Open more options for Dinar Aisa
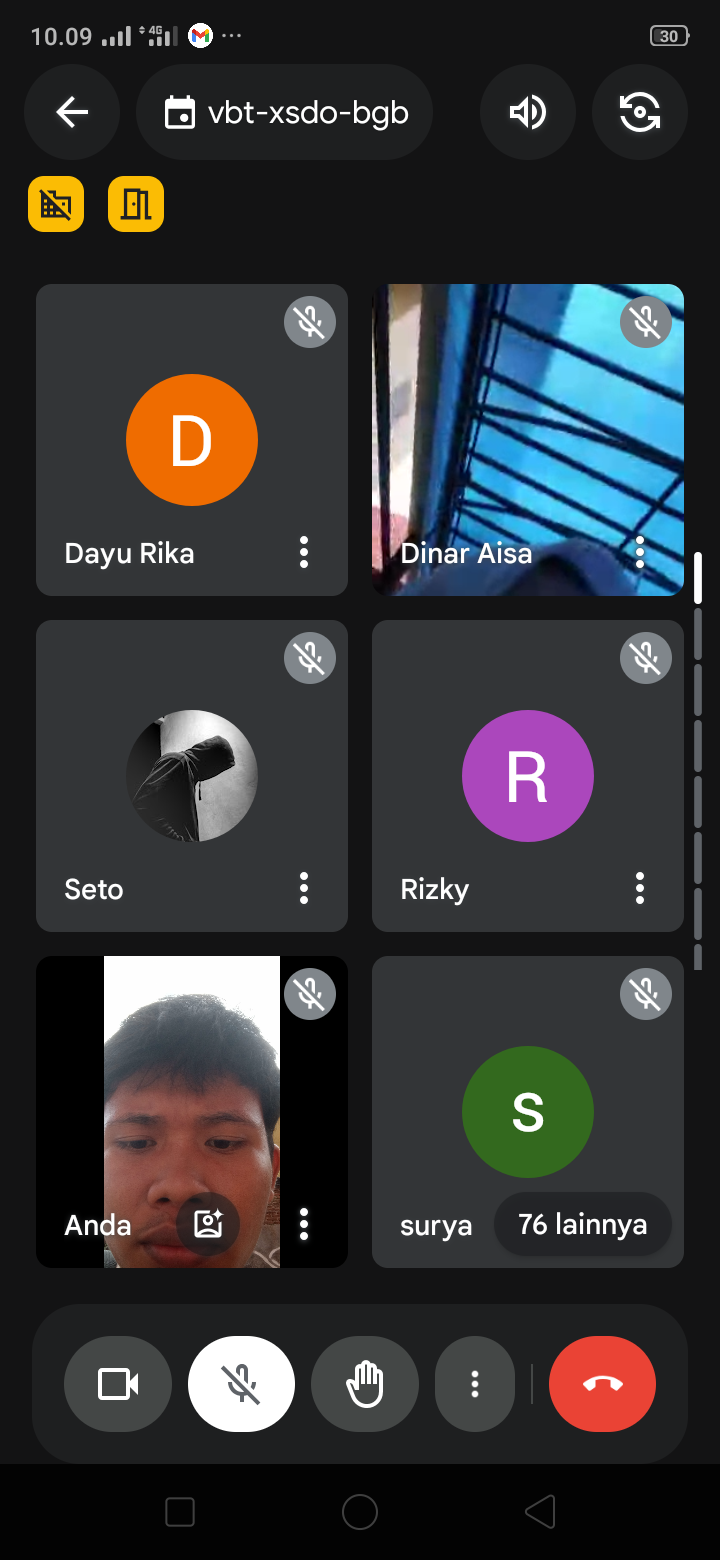The image size is (720, 1560). [640, 552]
